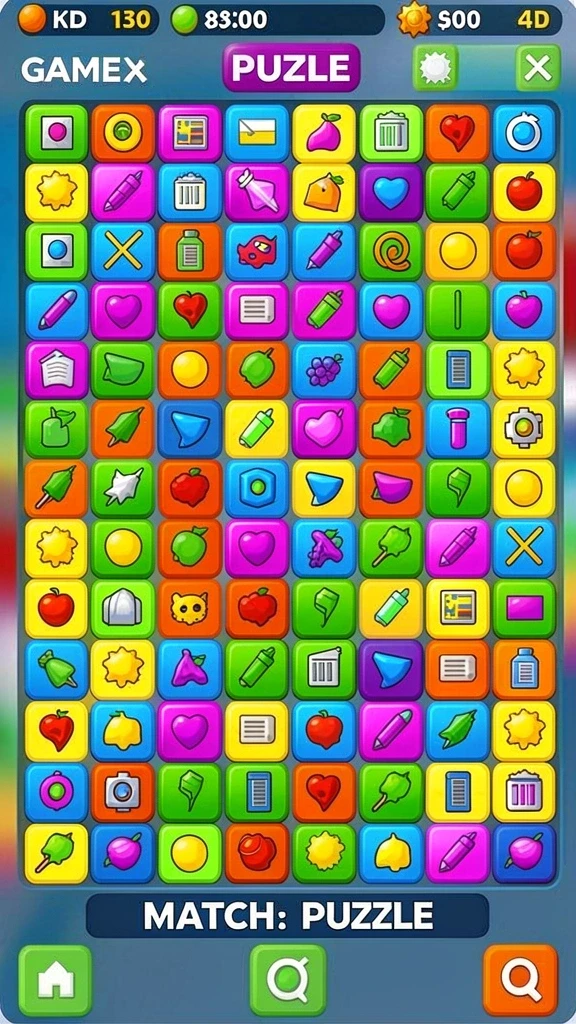576x1024 pixels.
Task: Tap the orange magnifier search button
Action: point(520,980)
